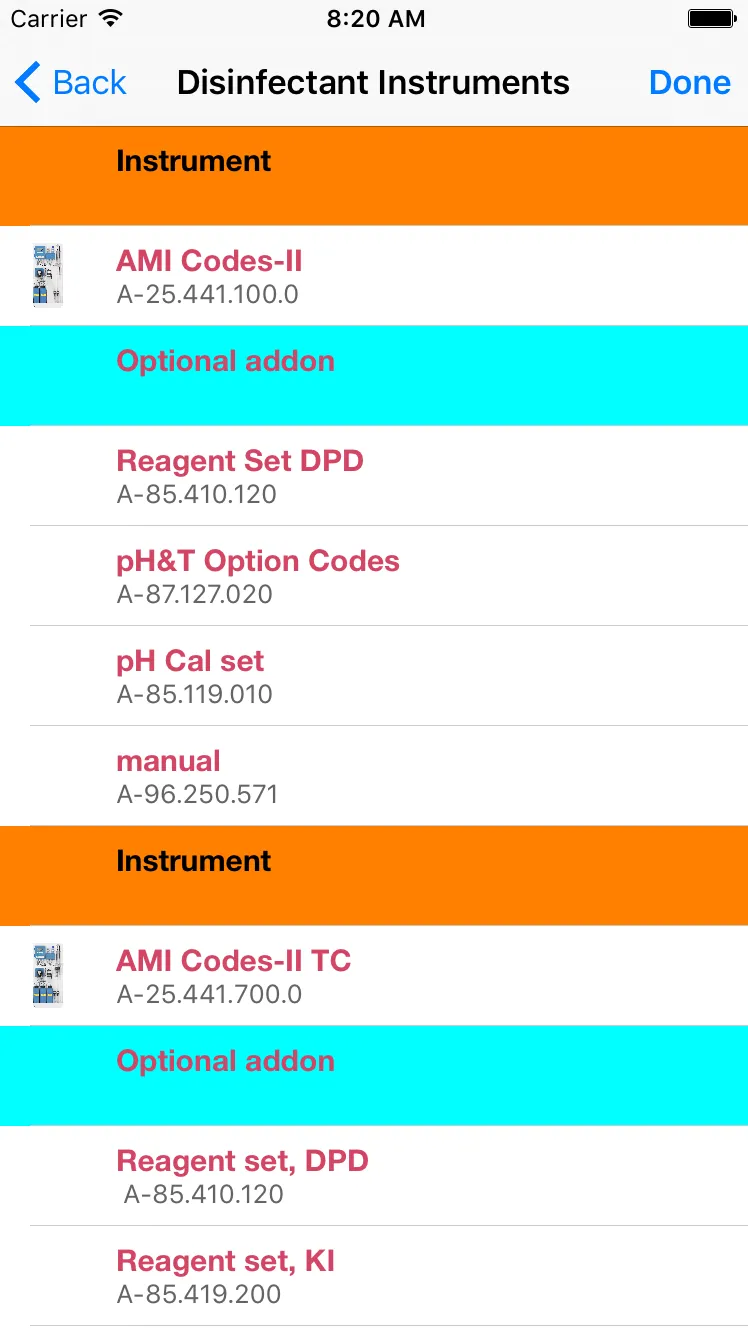The image size is (748, 1330).
Task: Open pH&T Option Codes row
Action: point(374,576)
